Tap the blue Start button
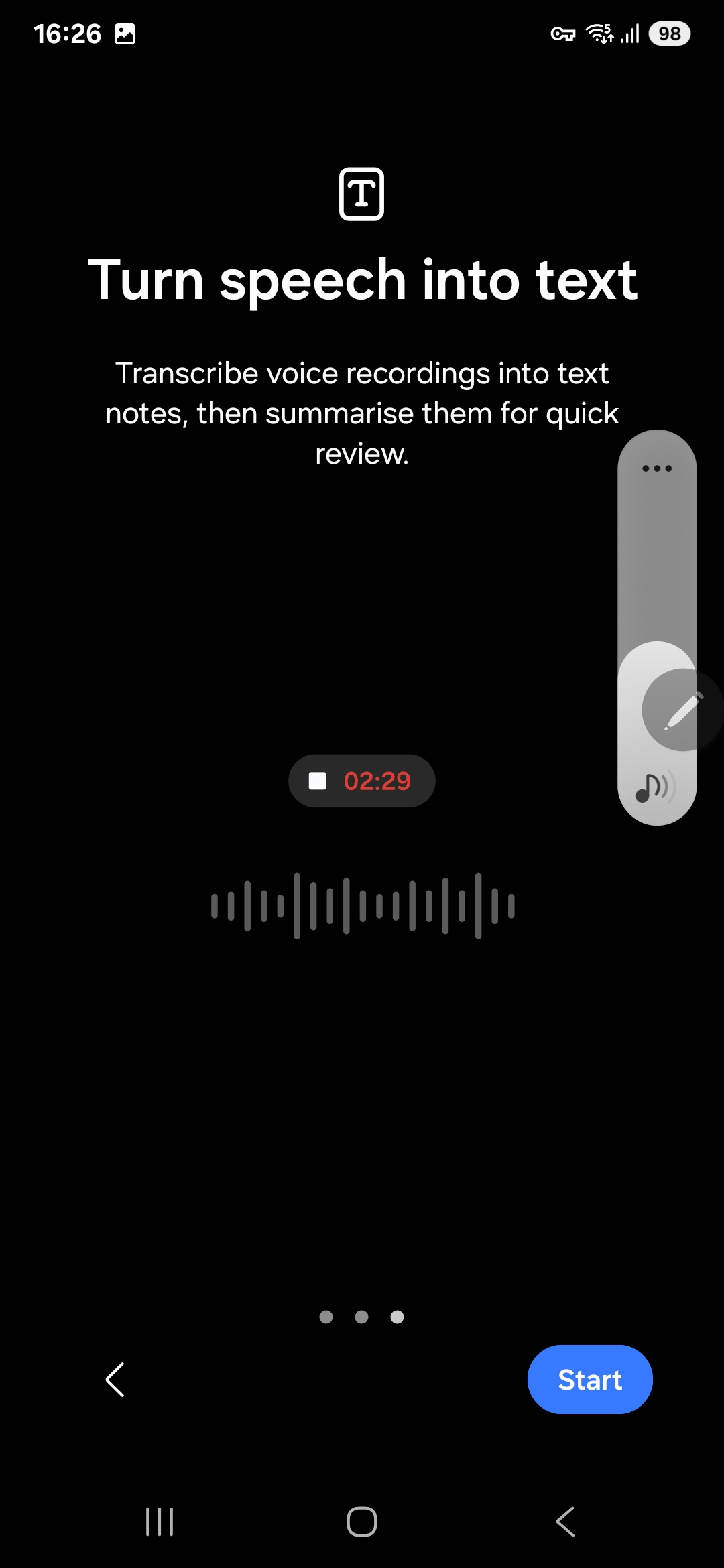This screenshot has width=724, height=1568. click(x=589, y=1379)
